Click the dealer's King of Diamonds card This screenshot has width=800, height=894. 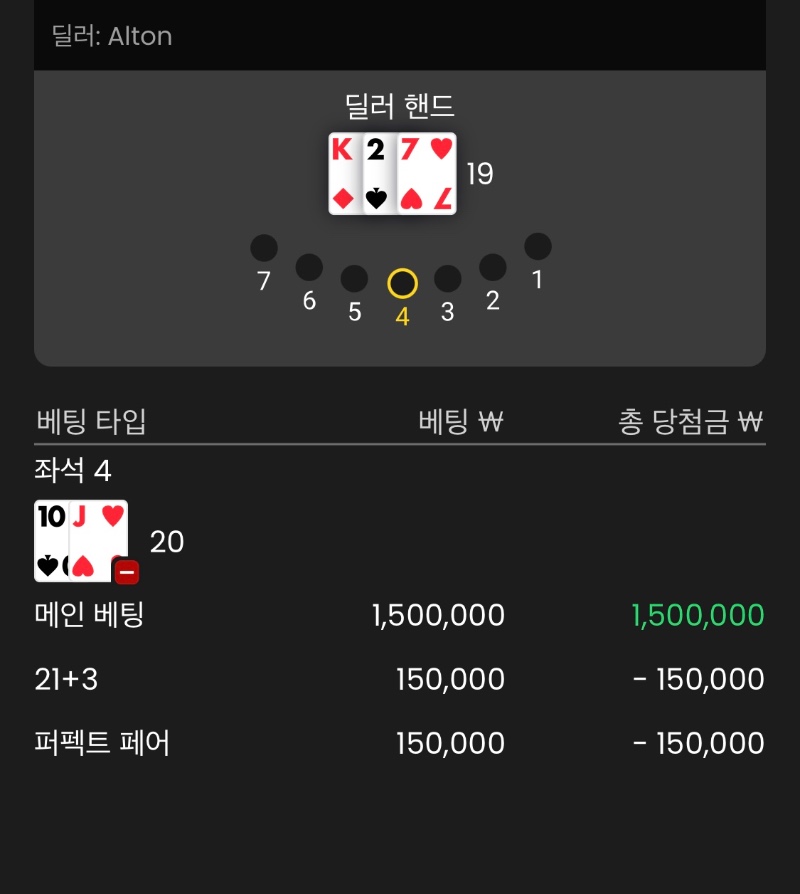(x=348, y=172)
